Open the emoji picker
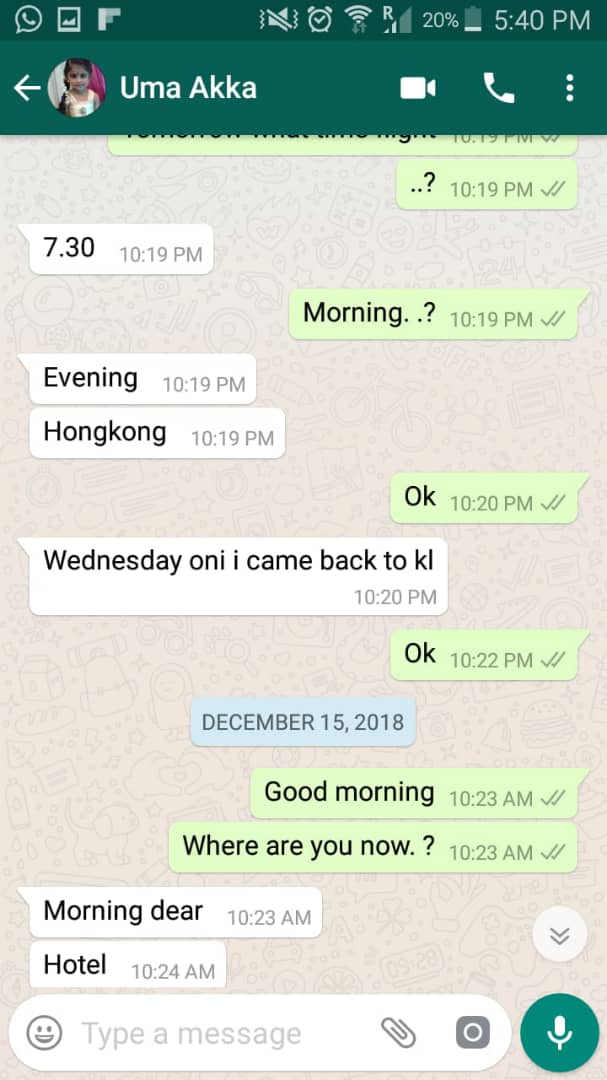Screen dimensions: 607x1080 [44, 1033]
